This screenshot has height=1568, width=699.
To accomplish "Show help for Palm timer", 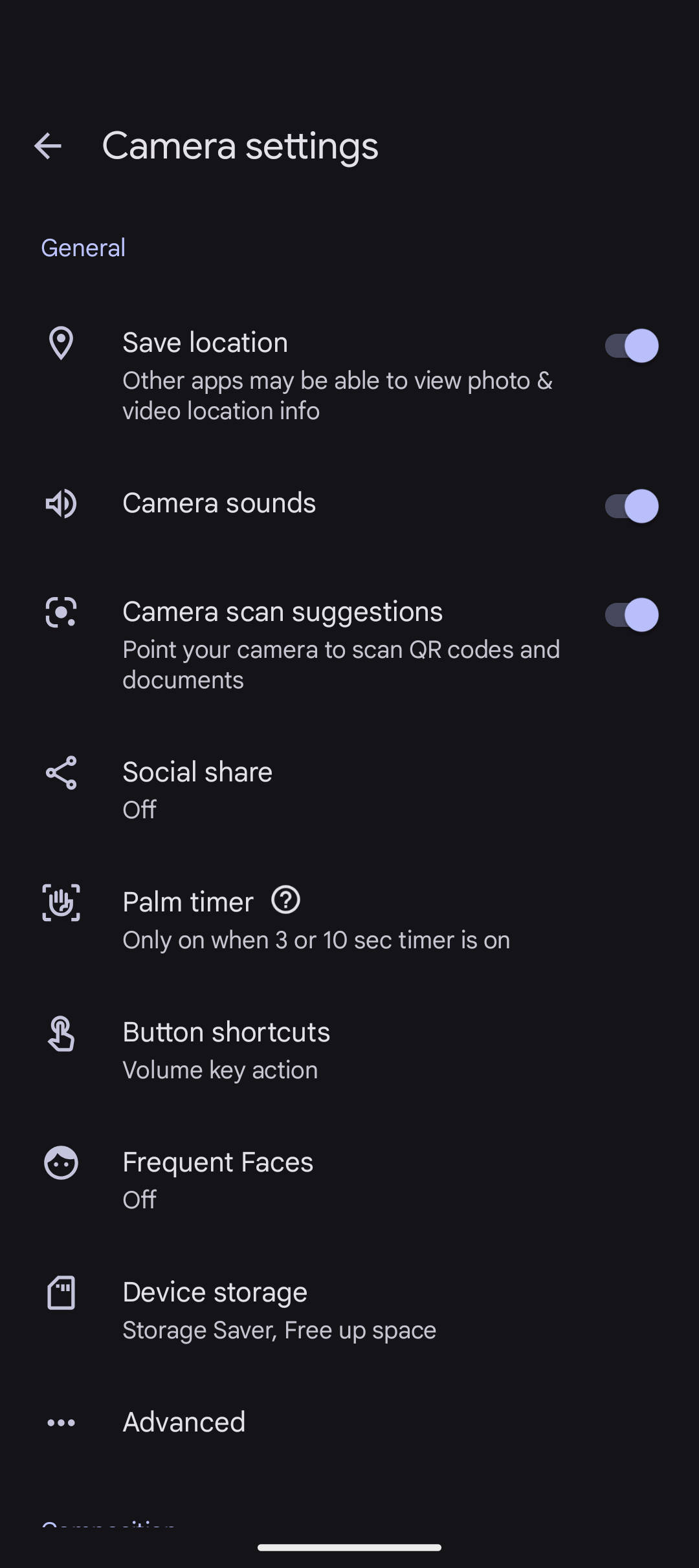I will [285, 900].
